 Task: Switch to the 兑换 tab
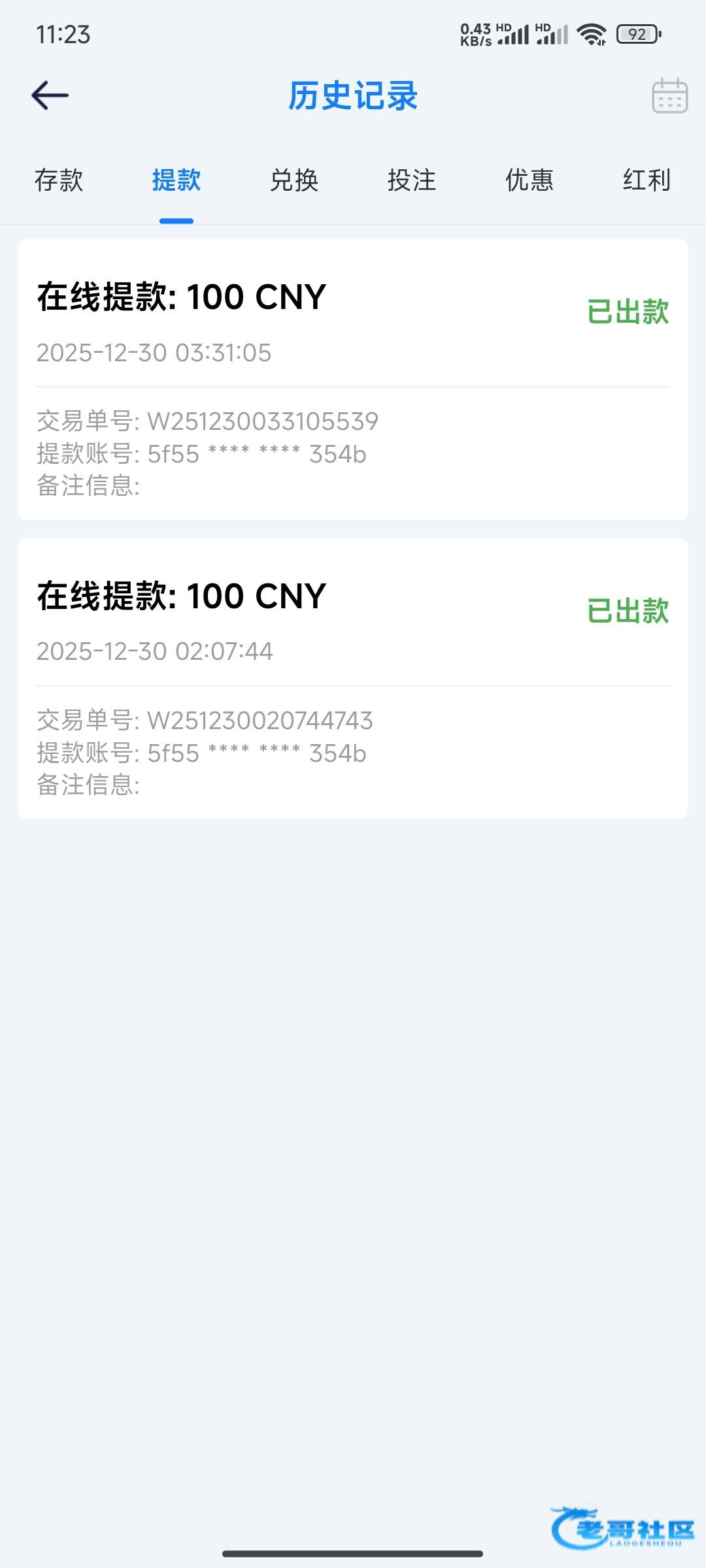point(294,180)
